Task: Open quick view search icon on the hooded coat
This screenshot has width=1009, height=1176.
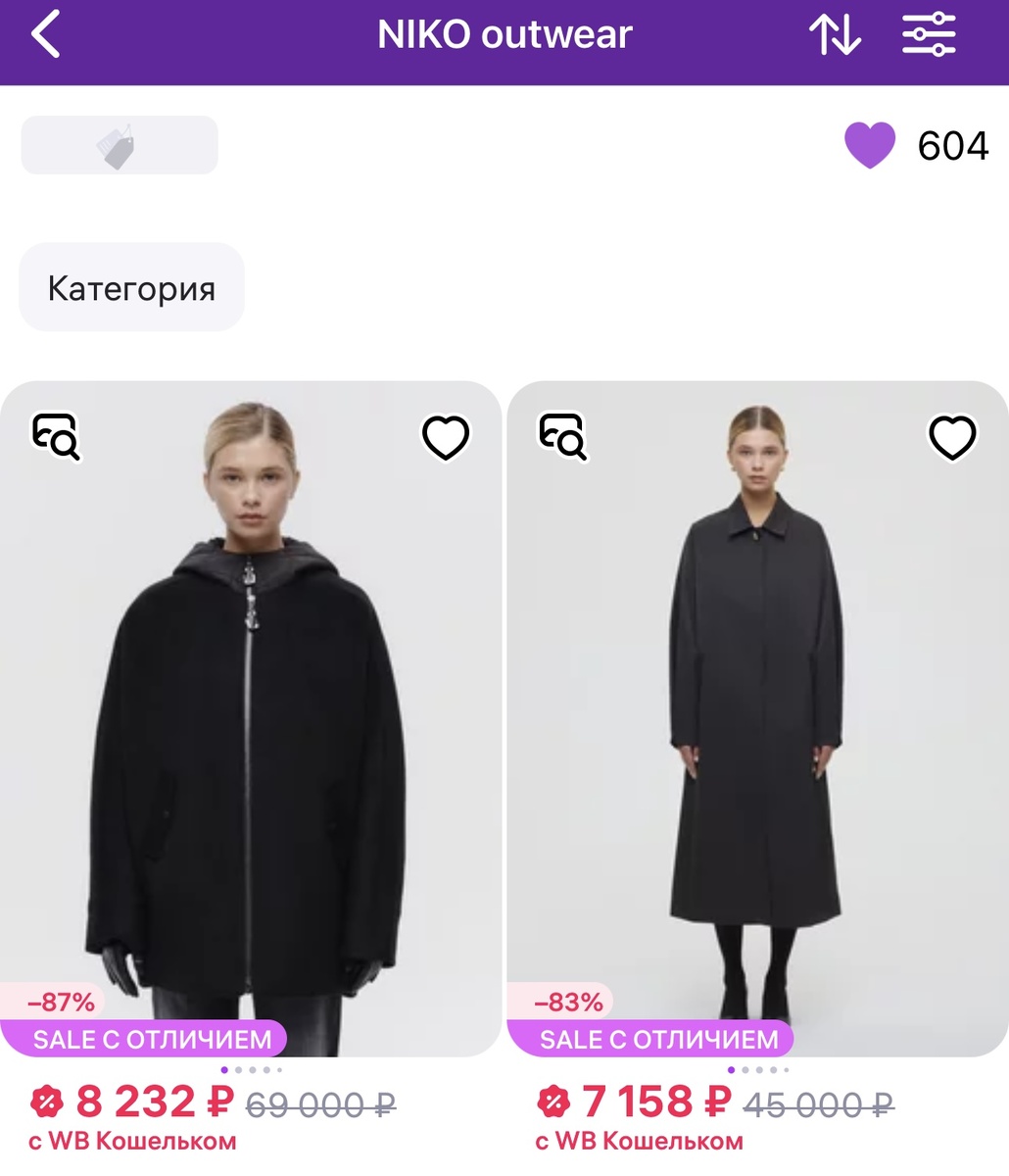Action: 56,438
